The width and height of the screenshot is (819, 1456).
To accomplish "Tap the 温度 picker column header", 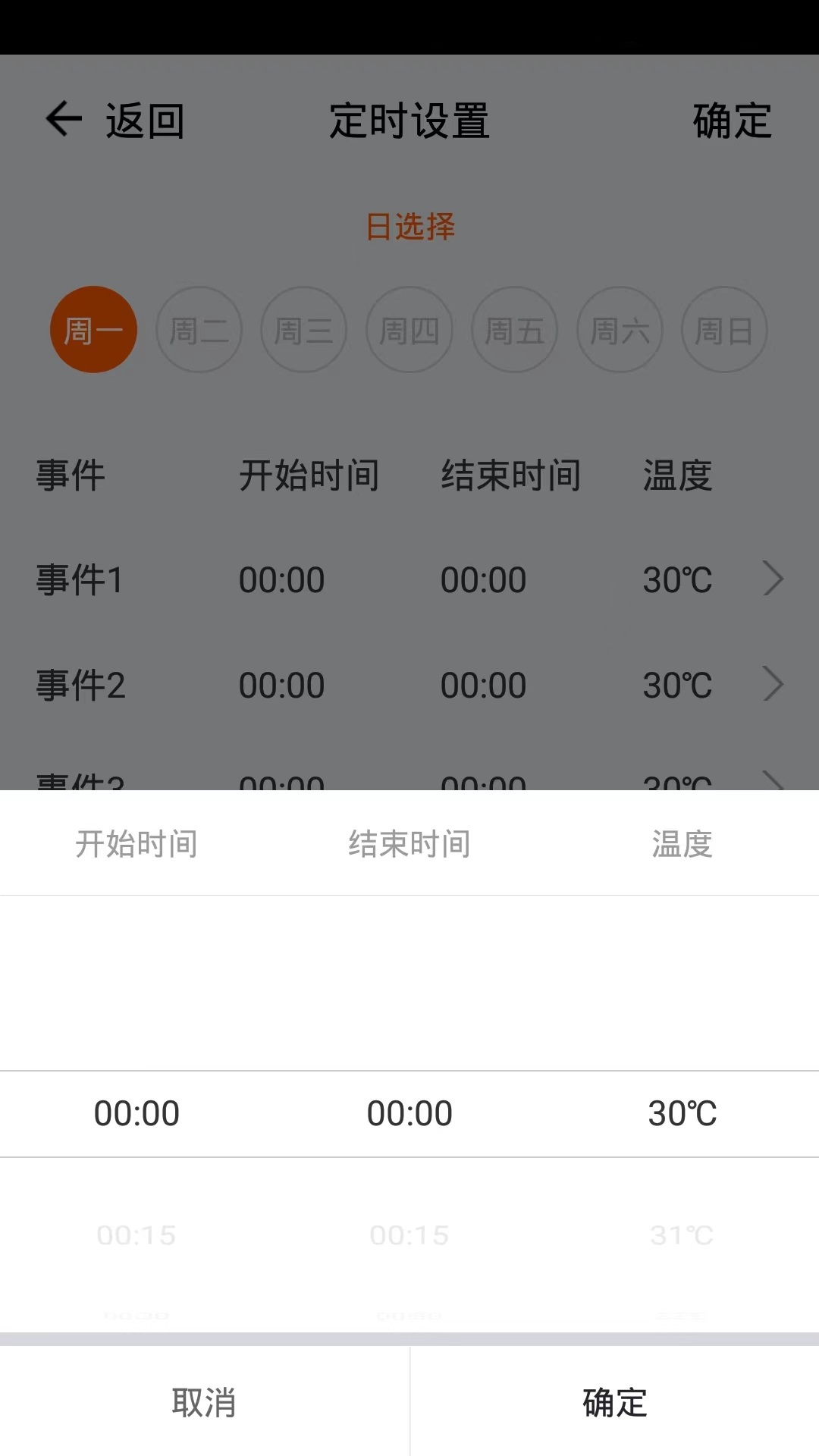I will pos(681,844).
